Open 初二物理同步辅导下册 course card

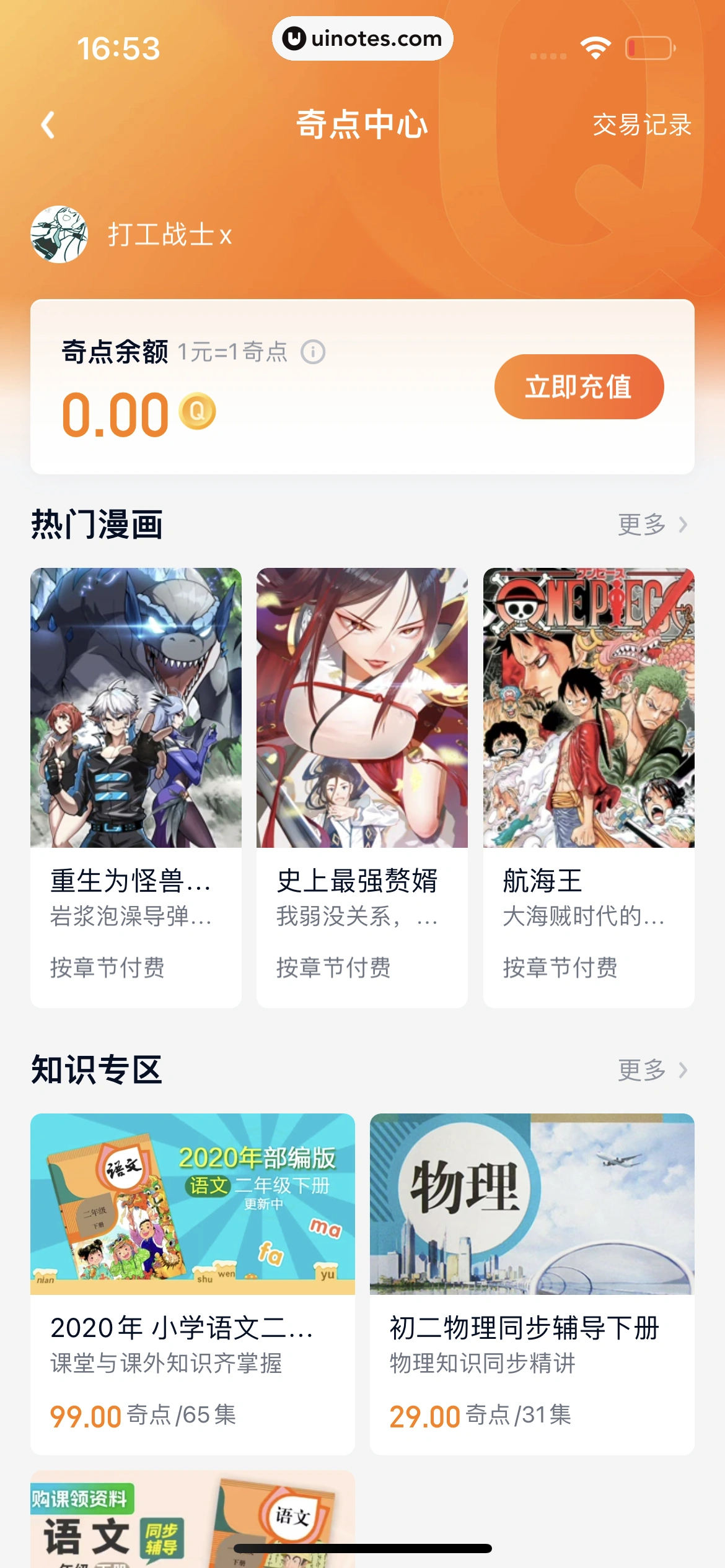click(x=532, y=1283)
